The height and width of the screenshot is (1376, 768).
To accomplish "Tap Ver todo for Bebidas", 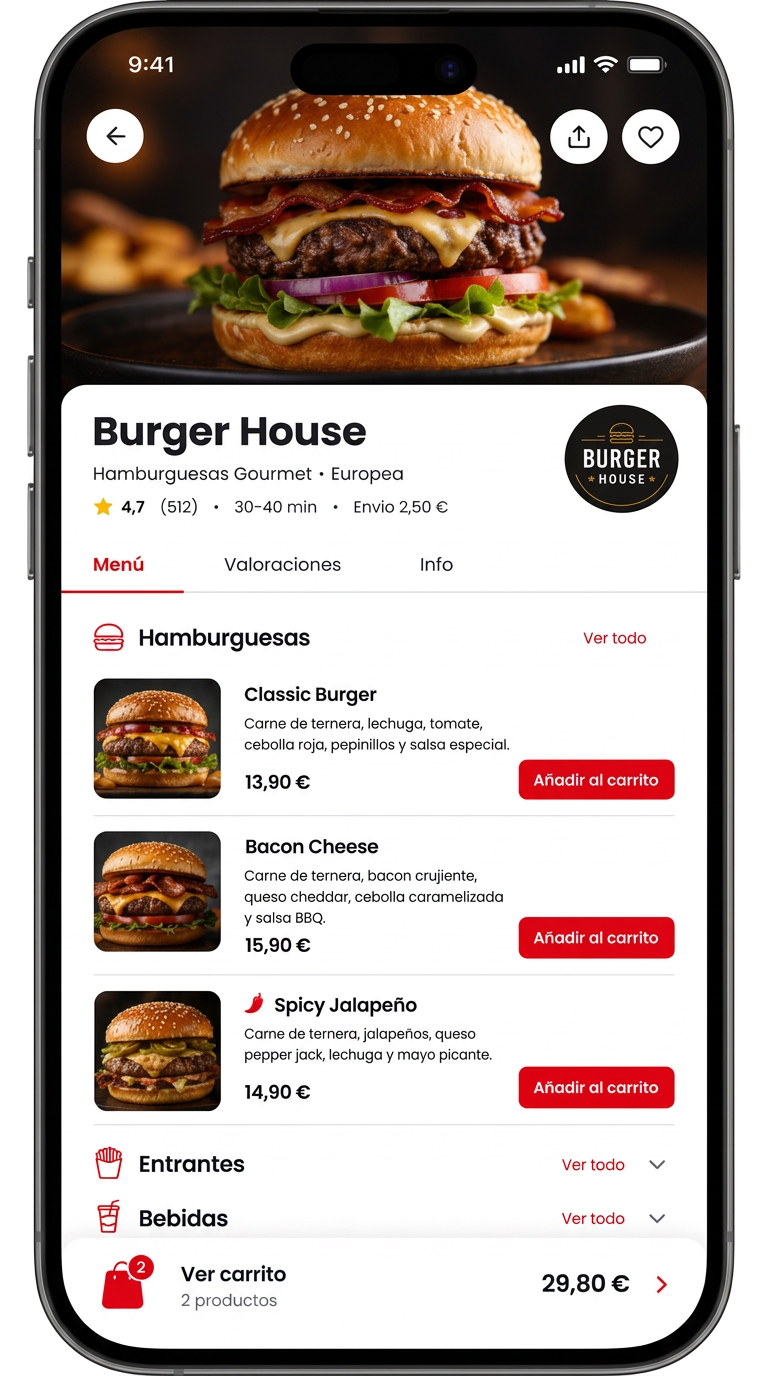I will pos(593,1219).
